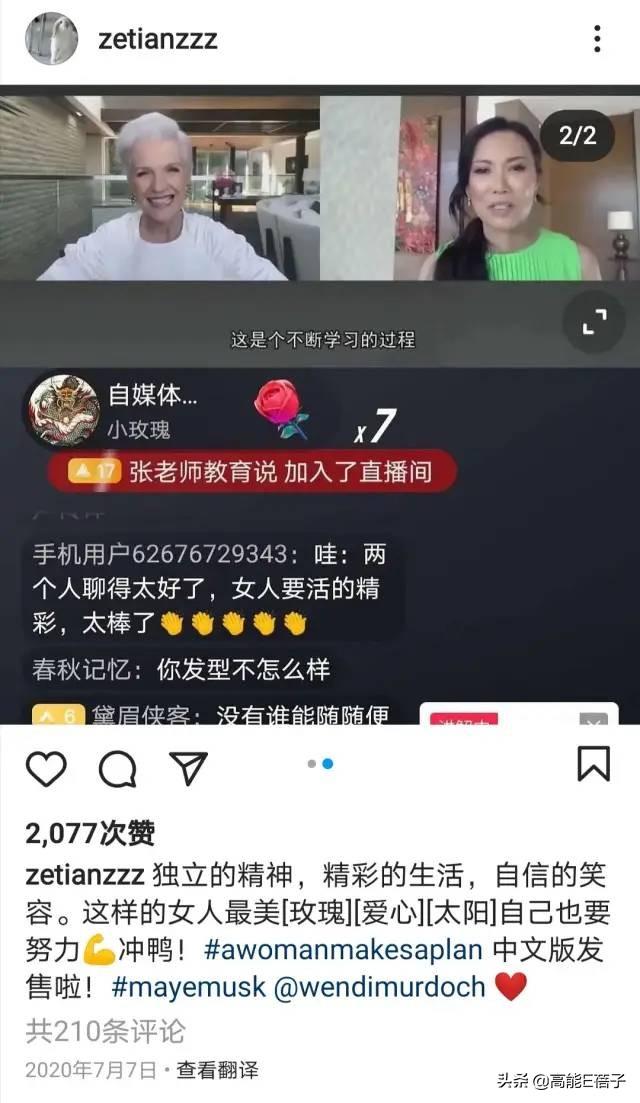Bookmark this post
The image size is (640, 1103).
pos(593,764)
